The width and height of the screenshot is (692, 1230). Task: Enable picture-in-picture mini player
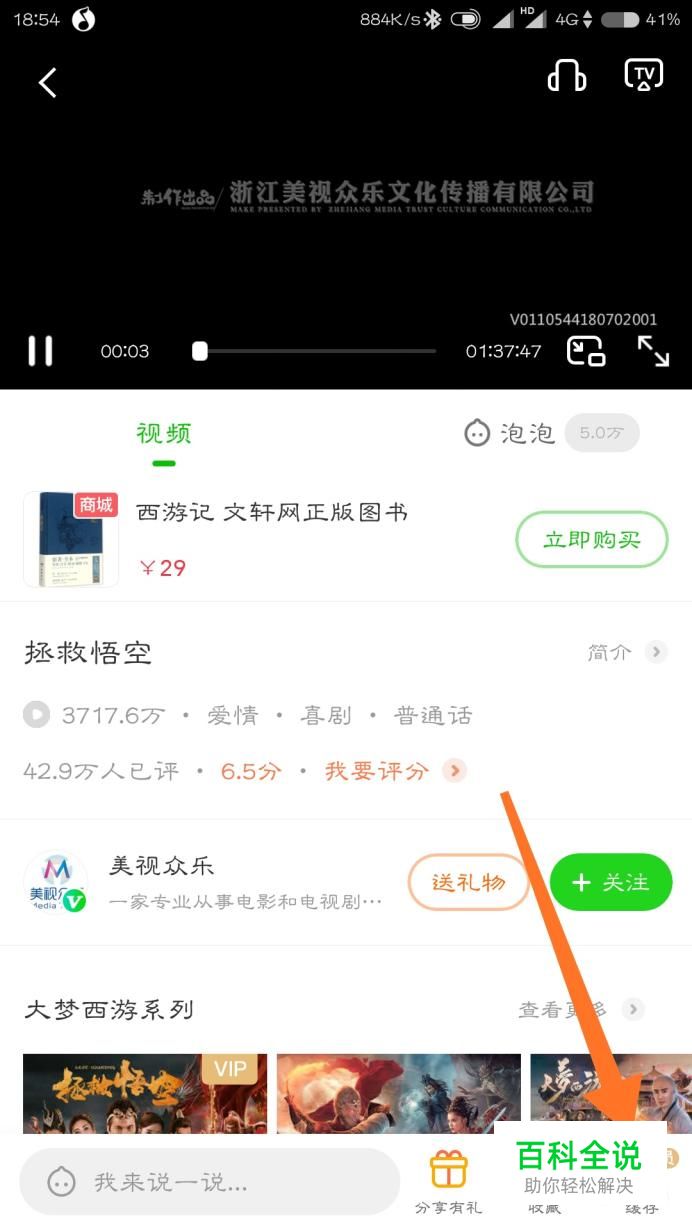(586, 351)
